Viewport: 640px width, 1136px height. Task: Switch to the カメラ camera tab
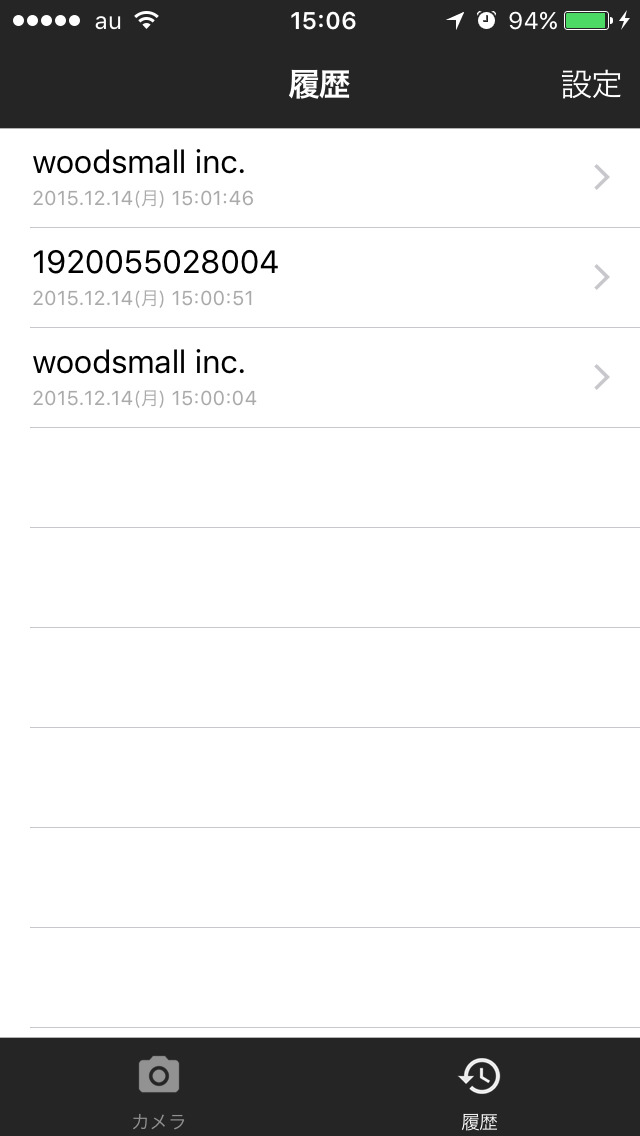click(159, 1090)
